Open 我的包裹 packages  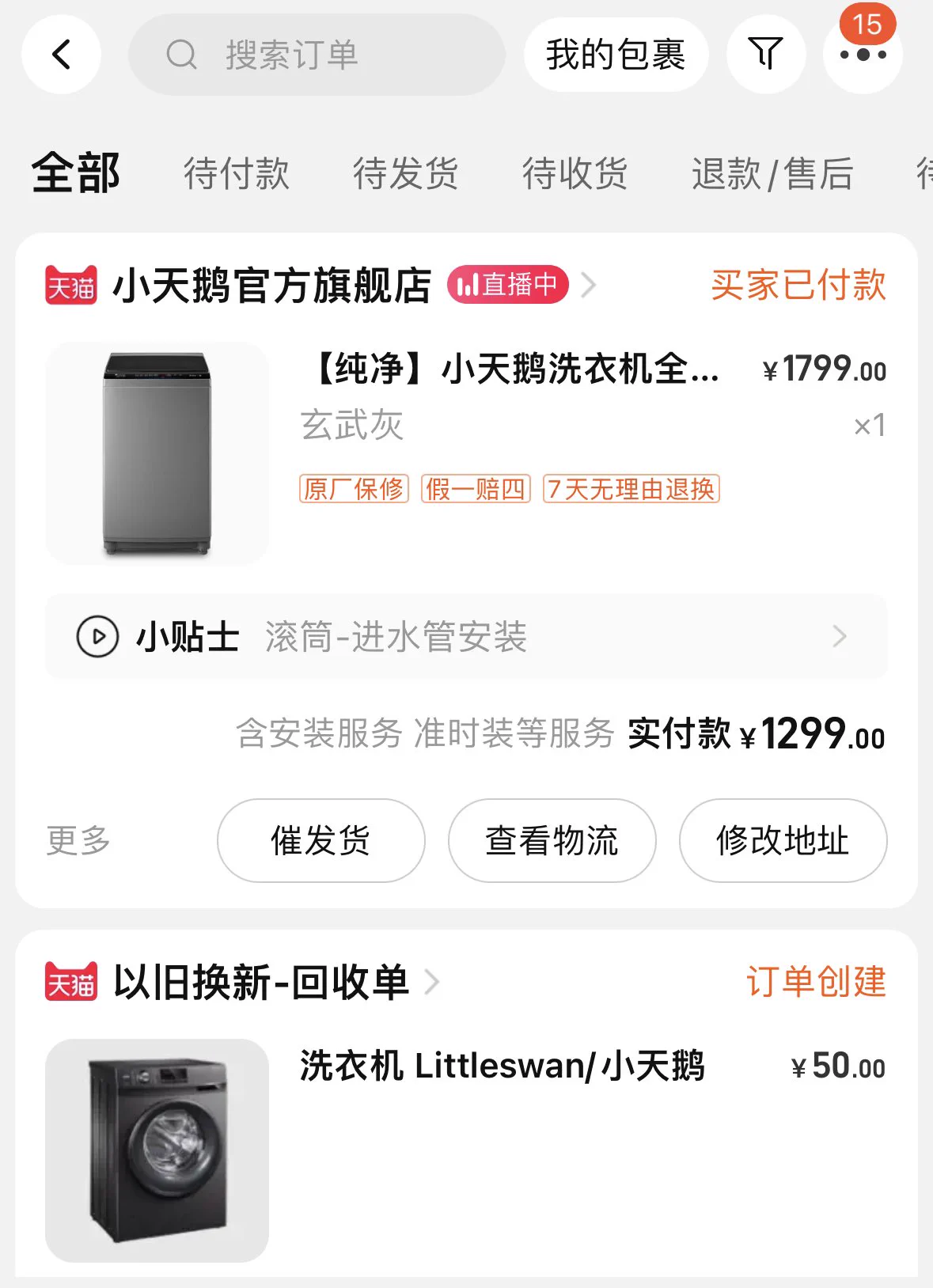pyautogui.click(x=616, y=55)
